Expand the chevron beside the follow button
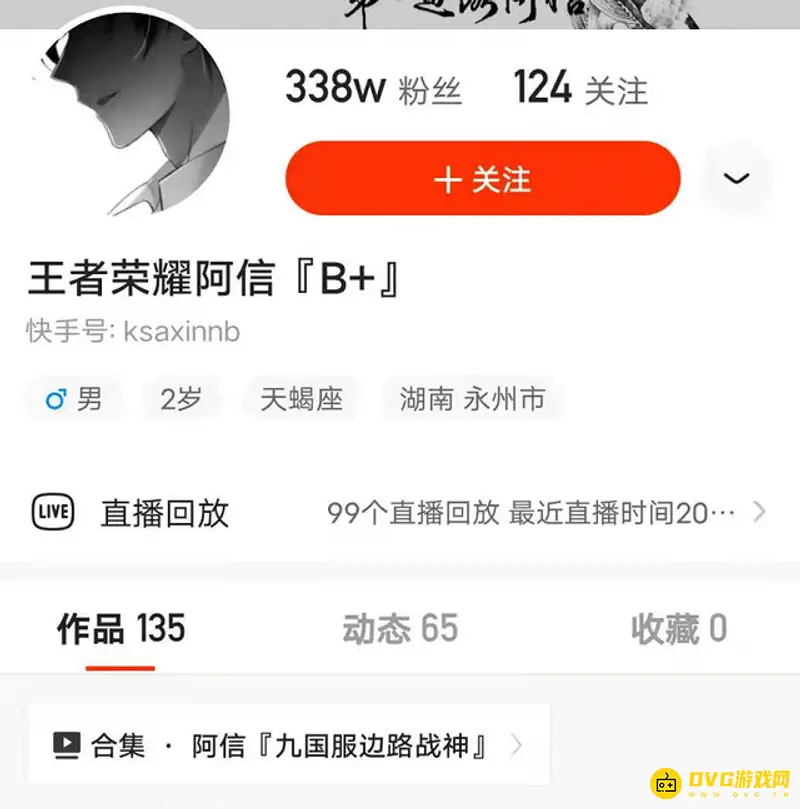Viewport: 800px width, 809px height. tap(736, 178)
